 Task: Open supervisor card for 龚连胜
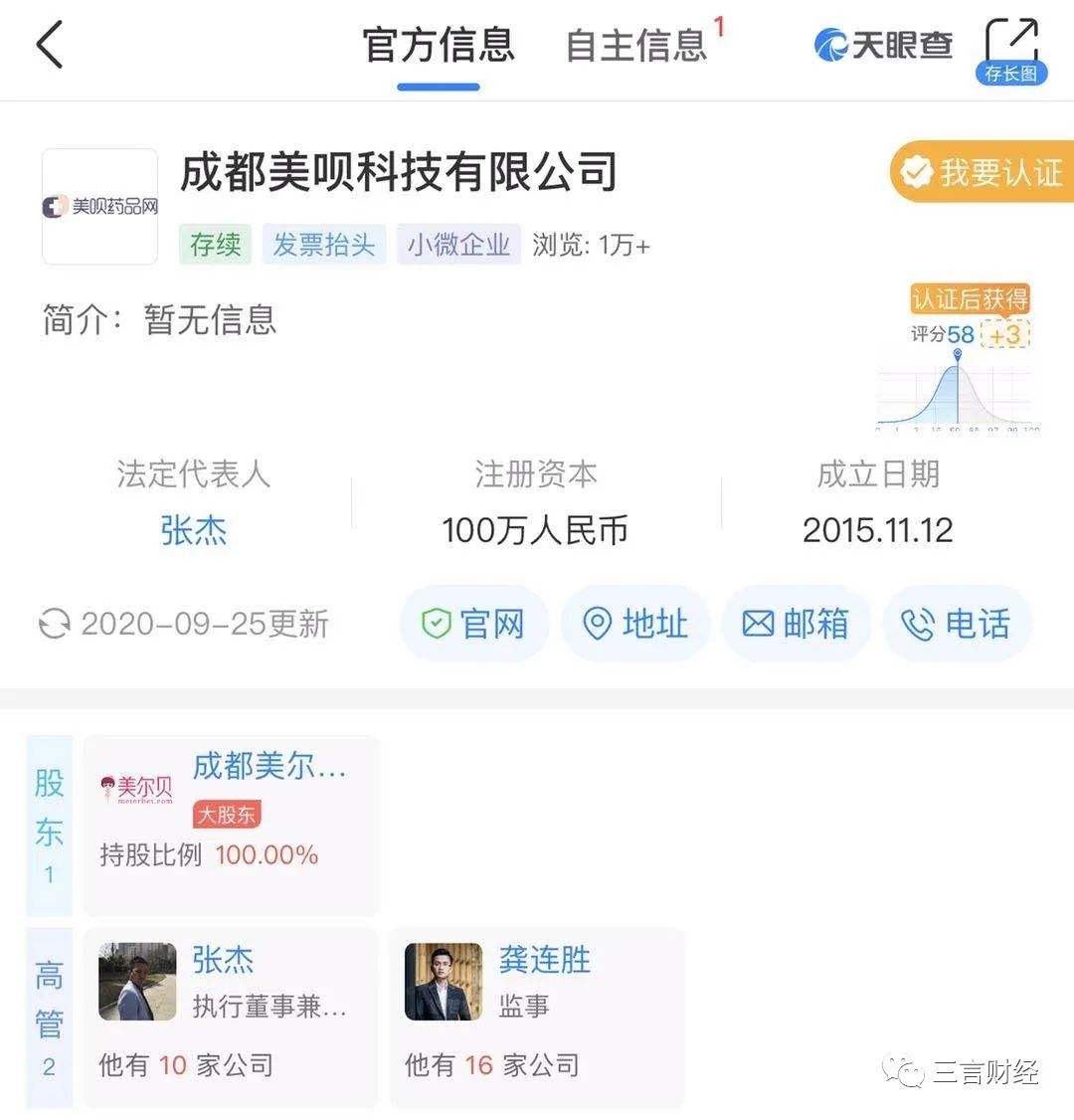coord(537,1017)
